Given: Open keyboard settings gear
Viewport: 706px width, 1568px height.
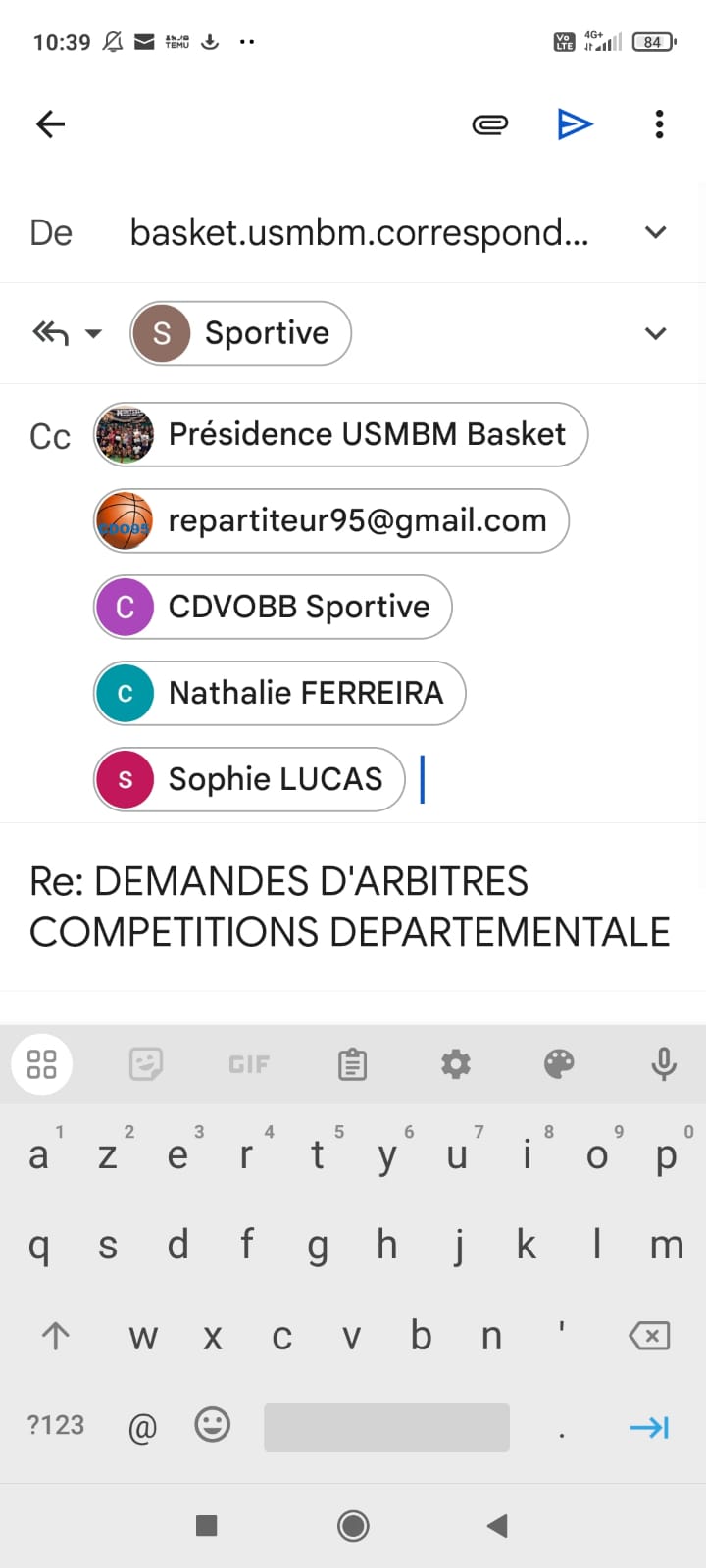Looking at the screenshot, I should (x=456, y=1063).
